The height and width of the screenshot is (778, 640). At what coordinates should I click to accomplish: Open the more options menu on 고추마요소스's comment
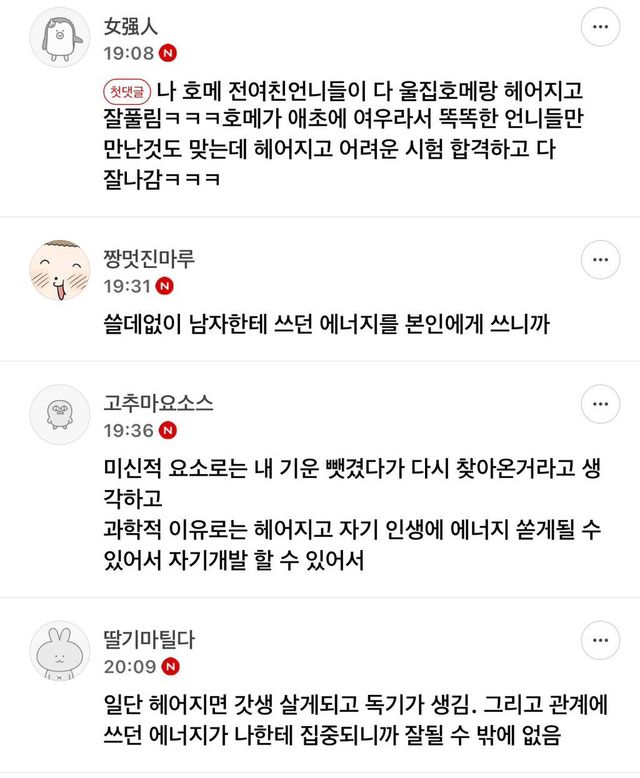coord(600,405)
